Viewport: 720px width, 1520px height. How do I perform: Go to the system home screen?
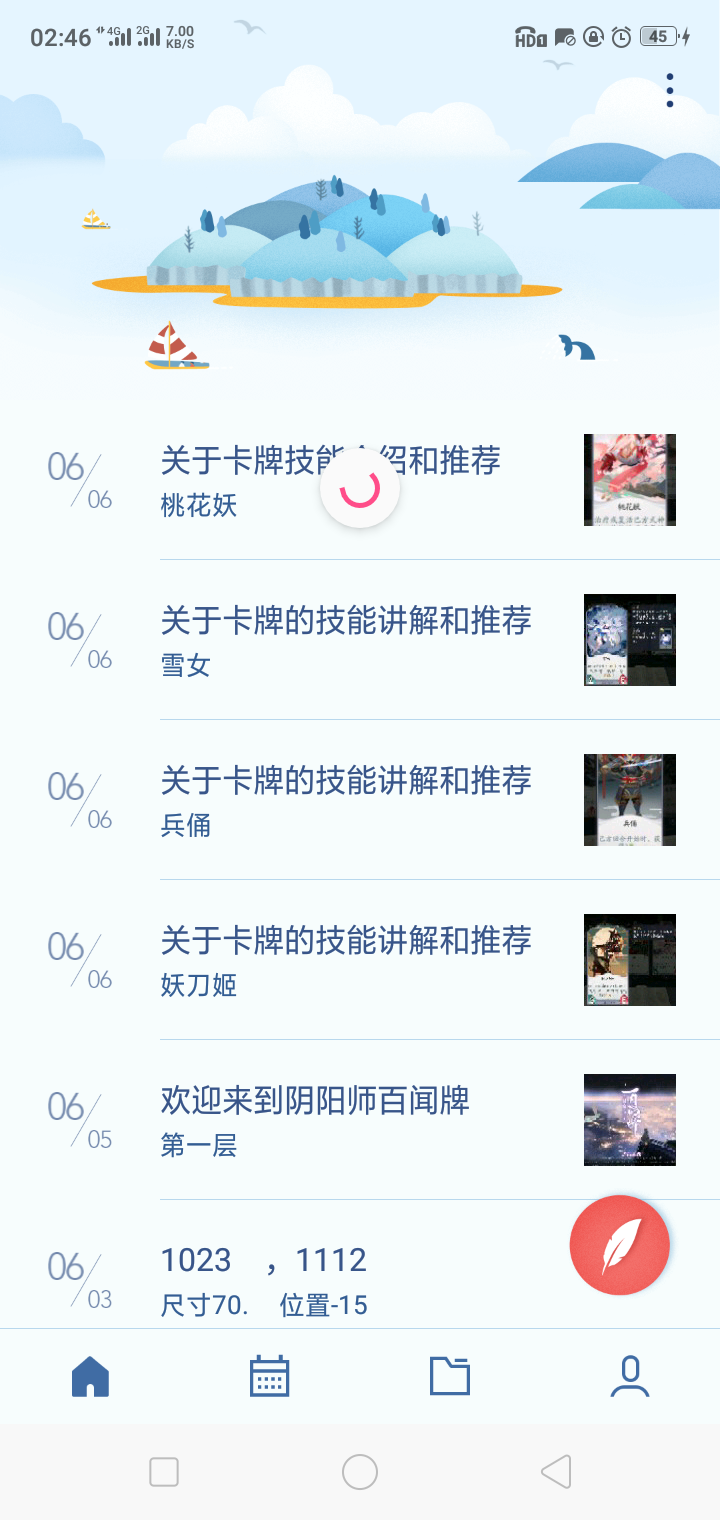(360, 1472)
